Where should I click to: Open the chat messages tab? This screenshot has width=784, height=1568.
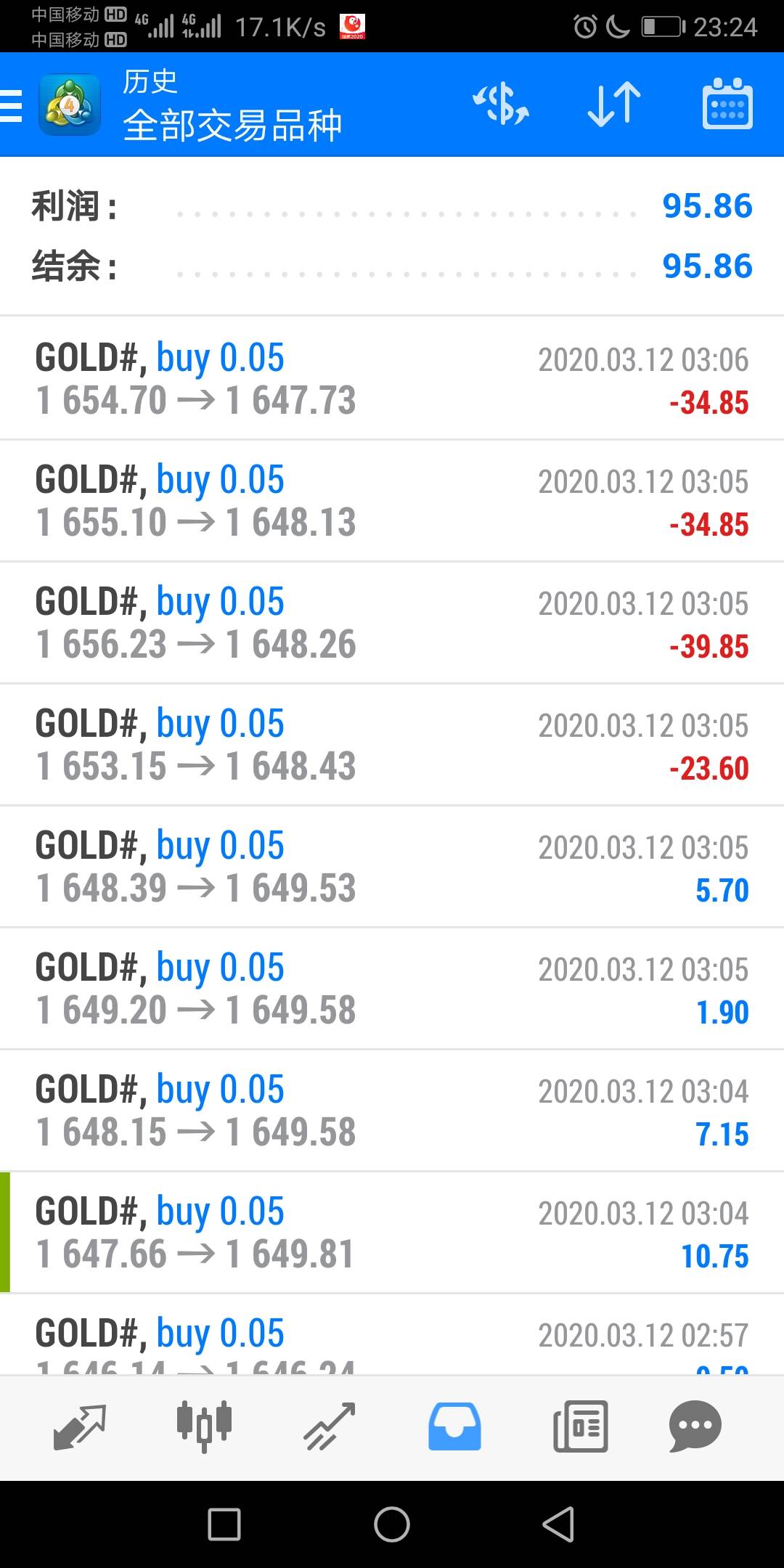pyautogui.click(x=695, y=1426)
